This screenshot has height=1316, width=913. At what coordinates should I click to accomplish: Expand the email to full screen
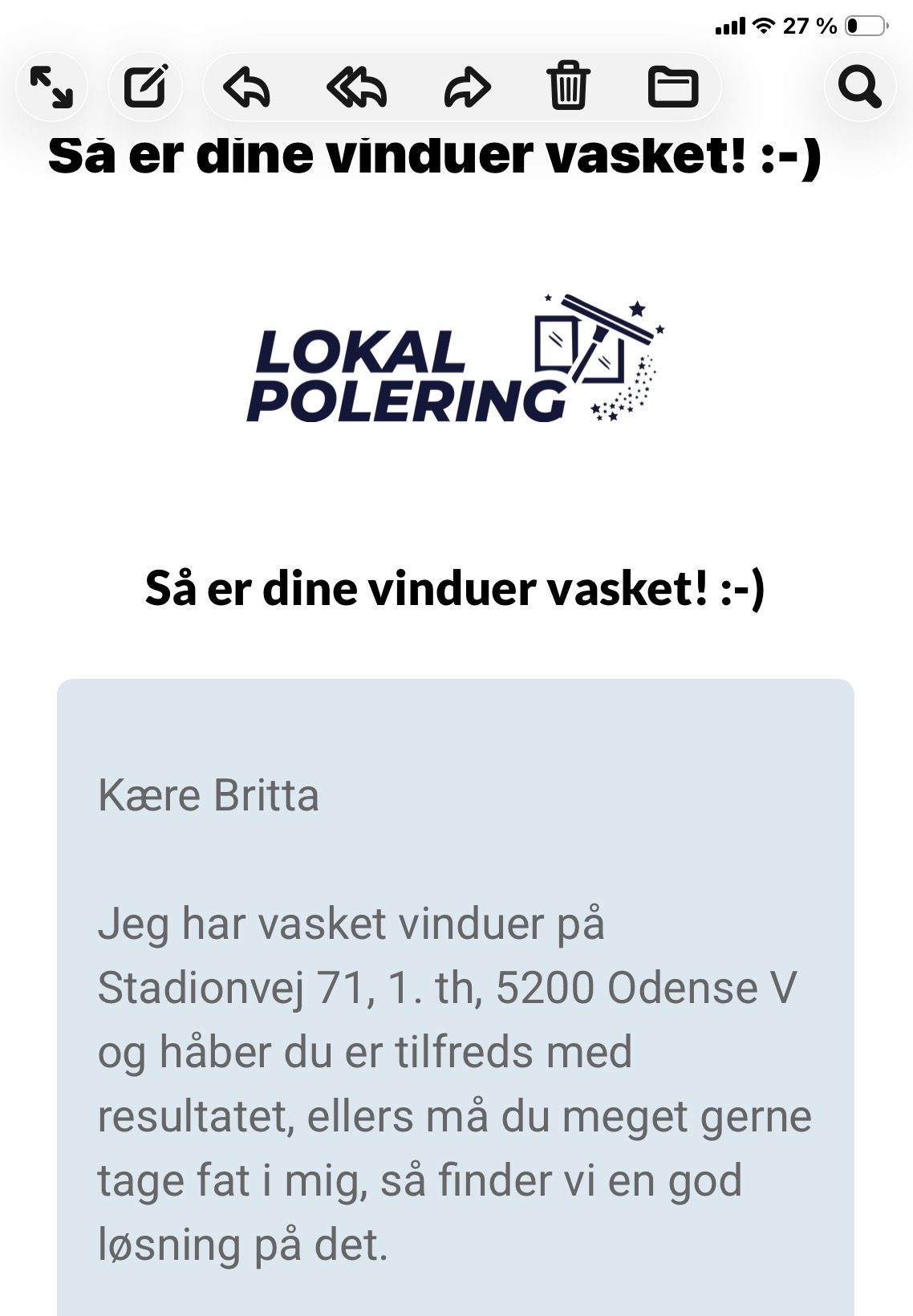point(51,87)
